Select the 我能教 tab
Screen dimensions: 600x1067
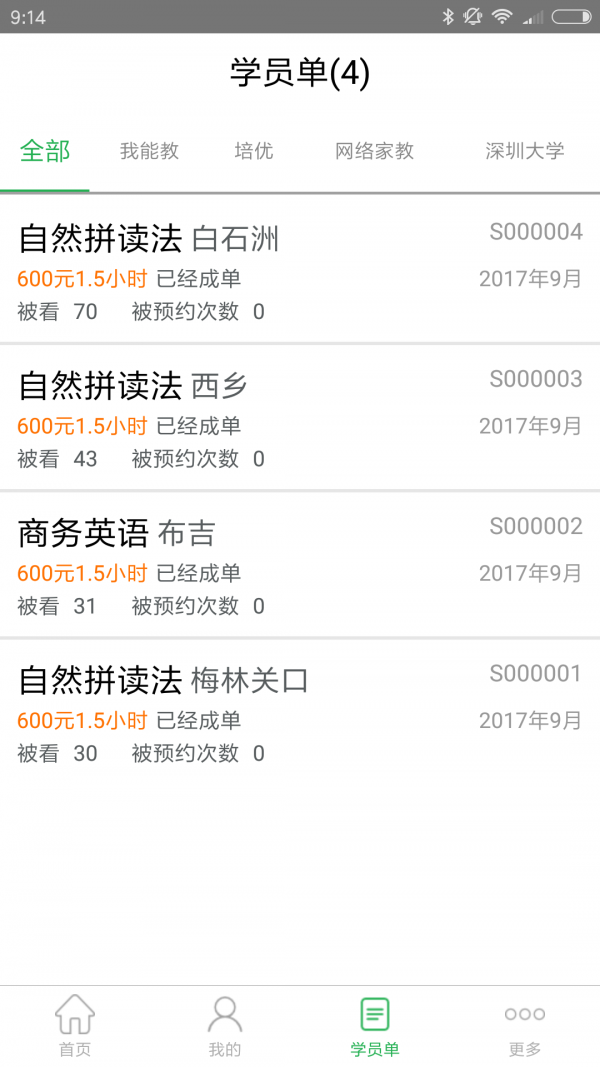pos(149,151)
